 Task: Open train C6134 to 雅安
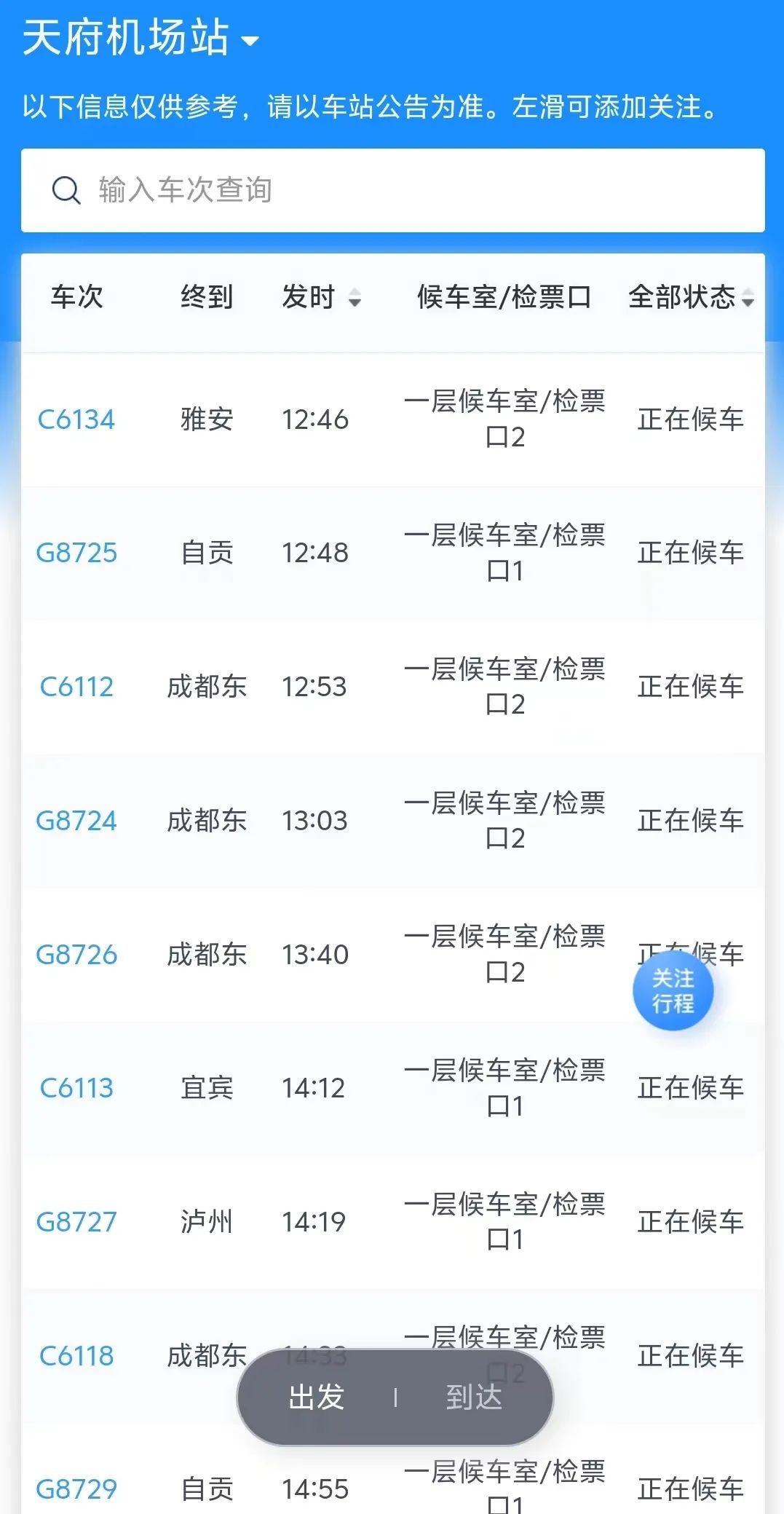pyautogui.click(x=76, y=419)
